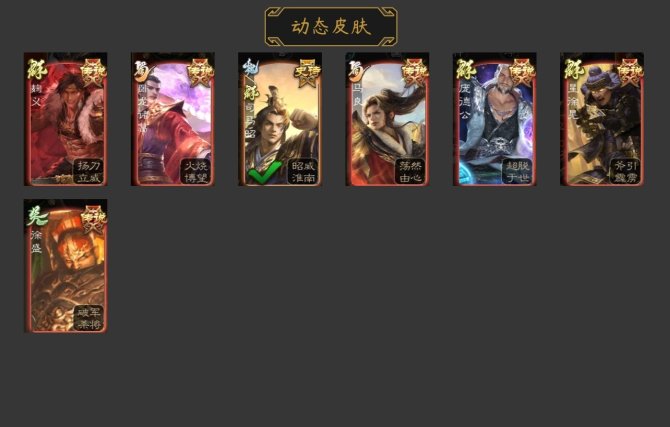The width and height of the screenshot is (670, 427).
Task: Select the 破军杀将 skin card
Action: click(65, 266)
